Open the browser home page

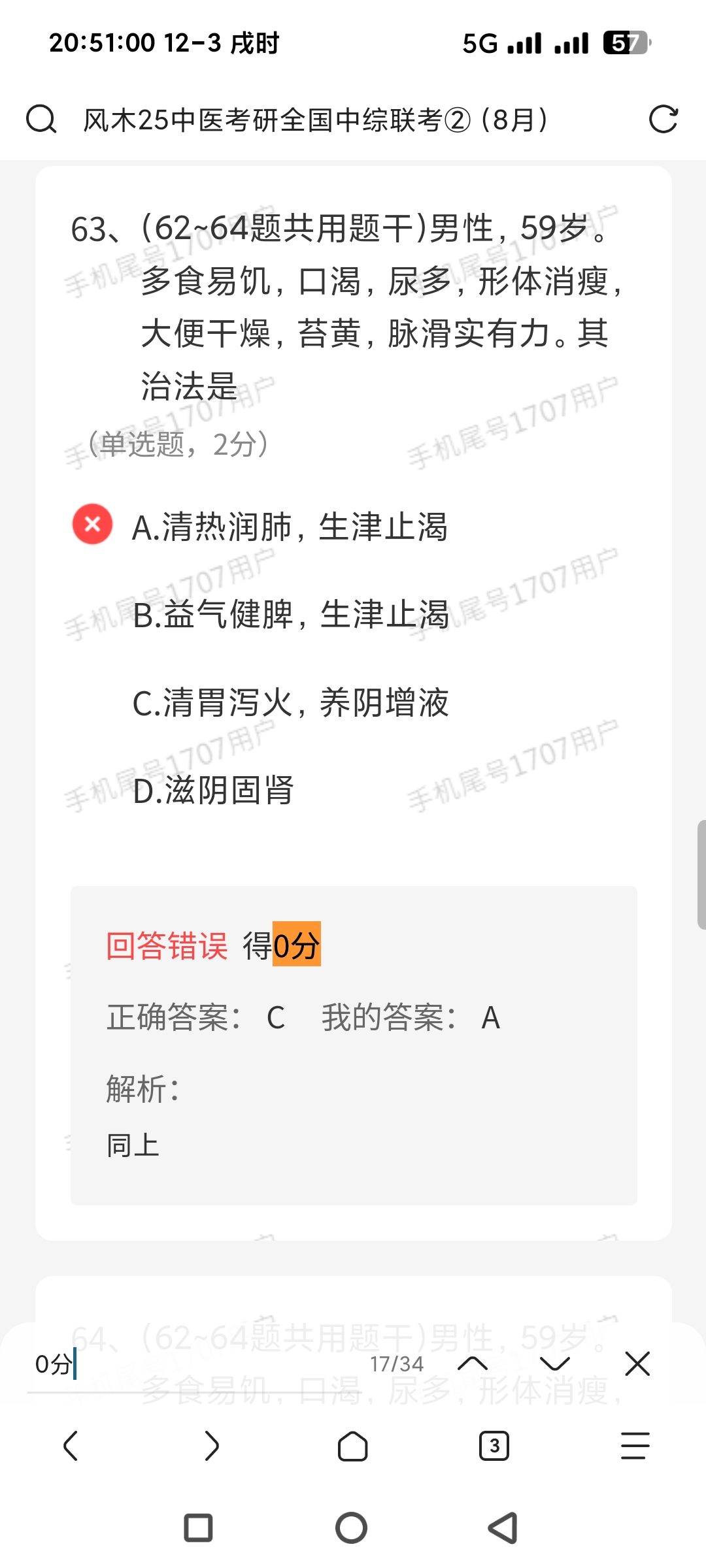coord(352,1446)
